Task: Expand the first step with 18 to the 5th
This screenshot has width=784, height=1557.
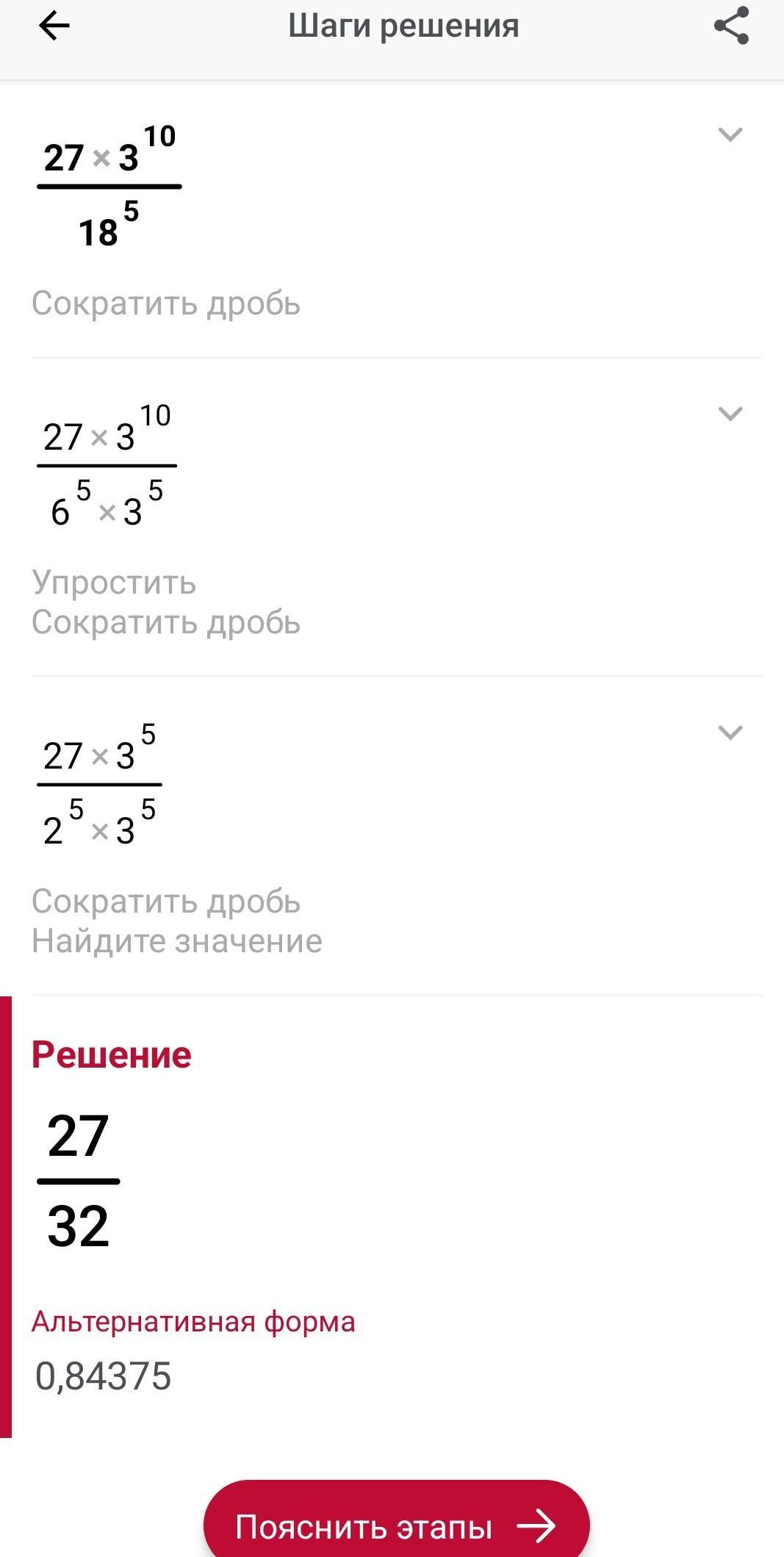Action: pos(730,134)
